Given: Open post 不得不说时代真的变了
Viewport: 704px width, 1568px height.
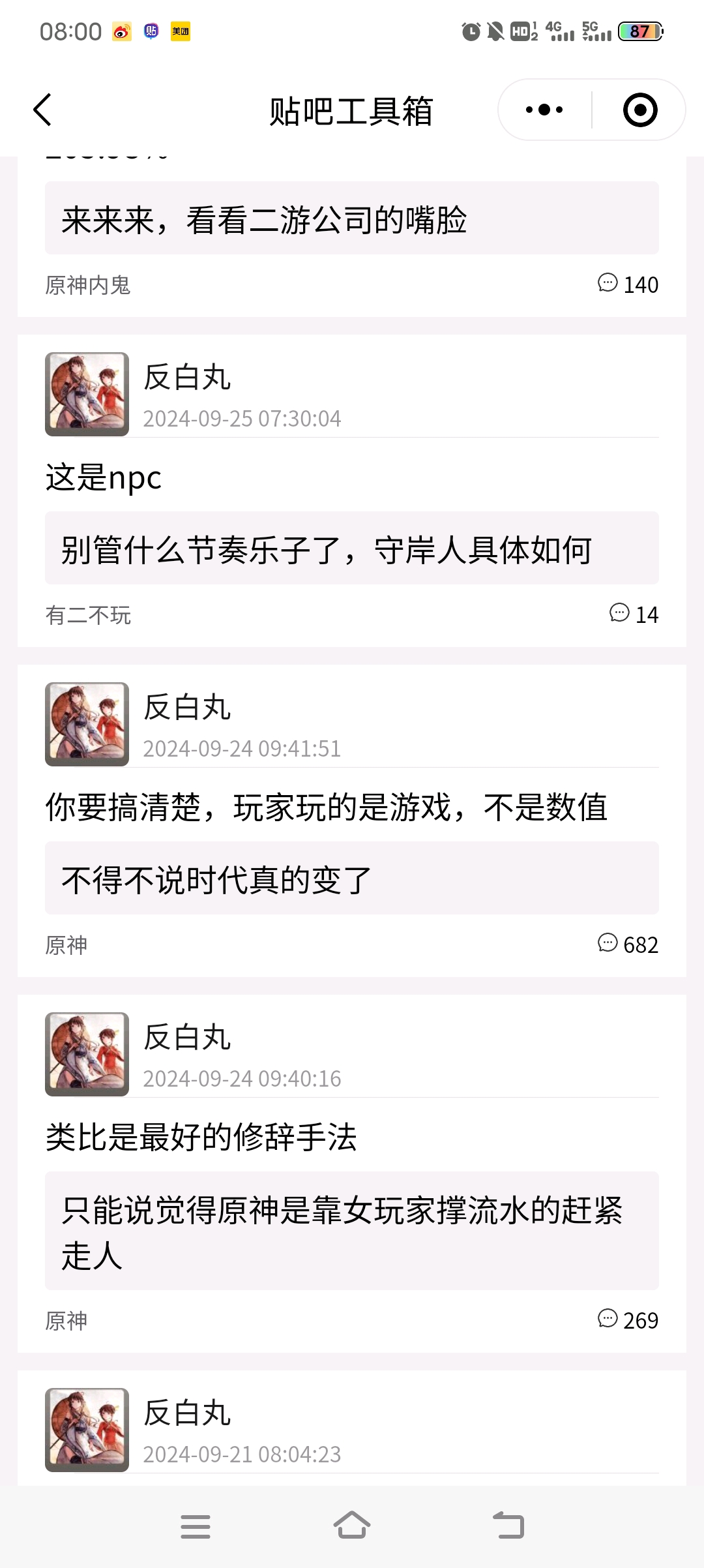Looking at the screenshot, I should click(352, 879).
